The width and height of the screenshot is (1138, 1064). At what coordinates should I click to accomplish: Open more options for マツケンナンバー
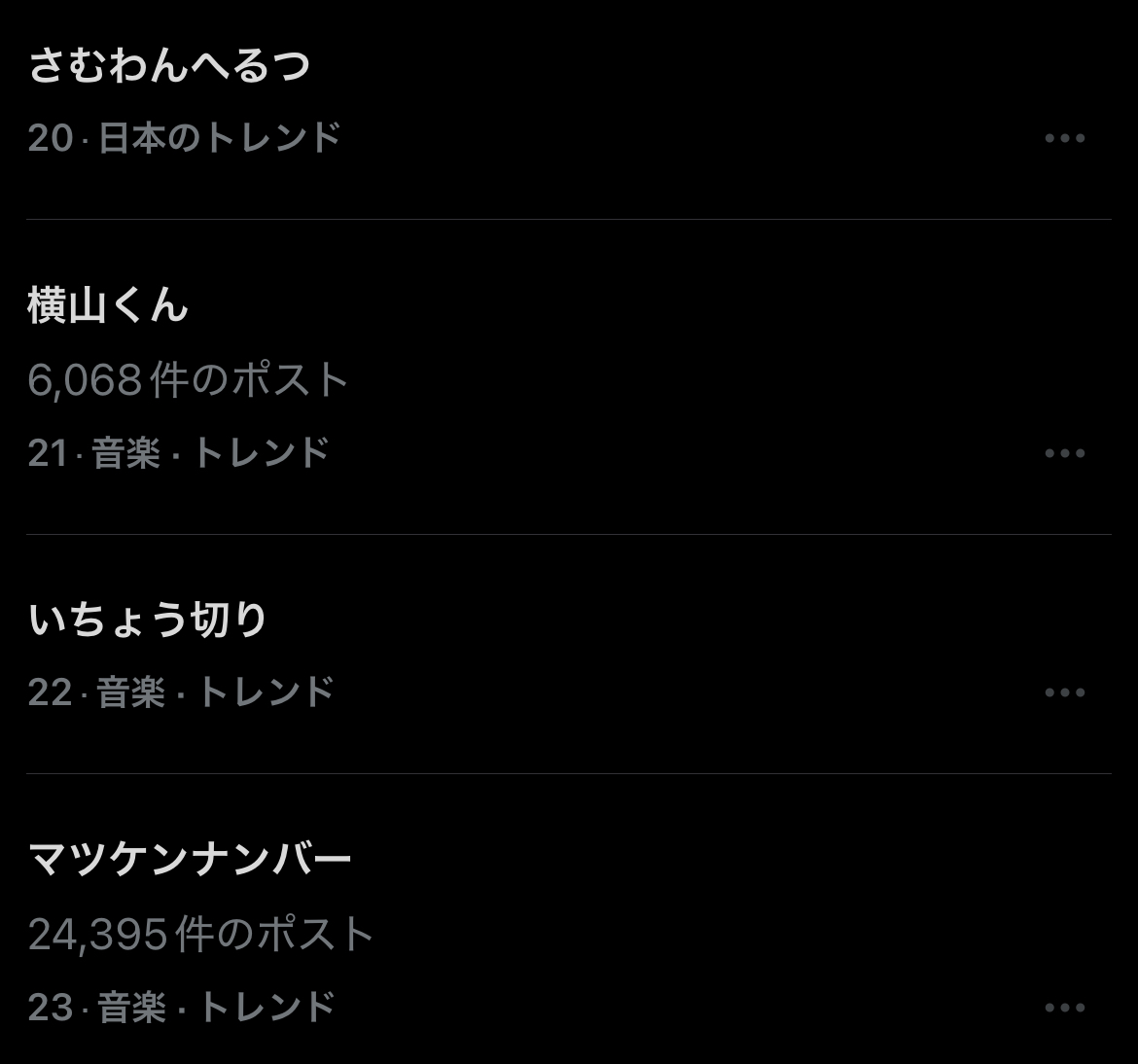(x=1064, y=1008)
